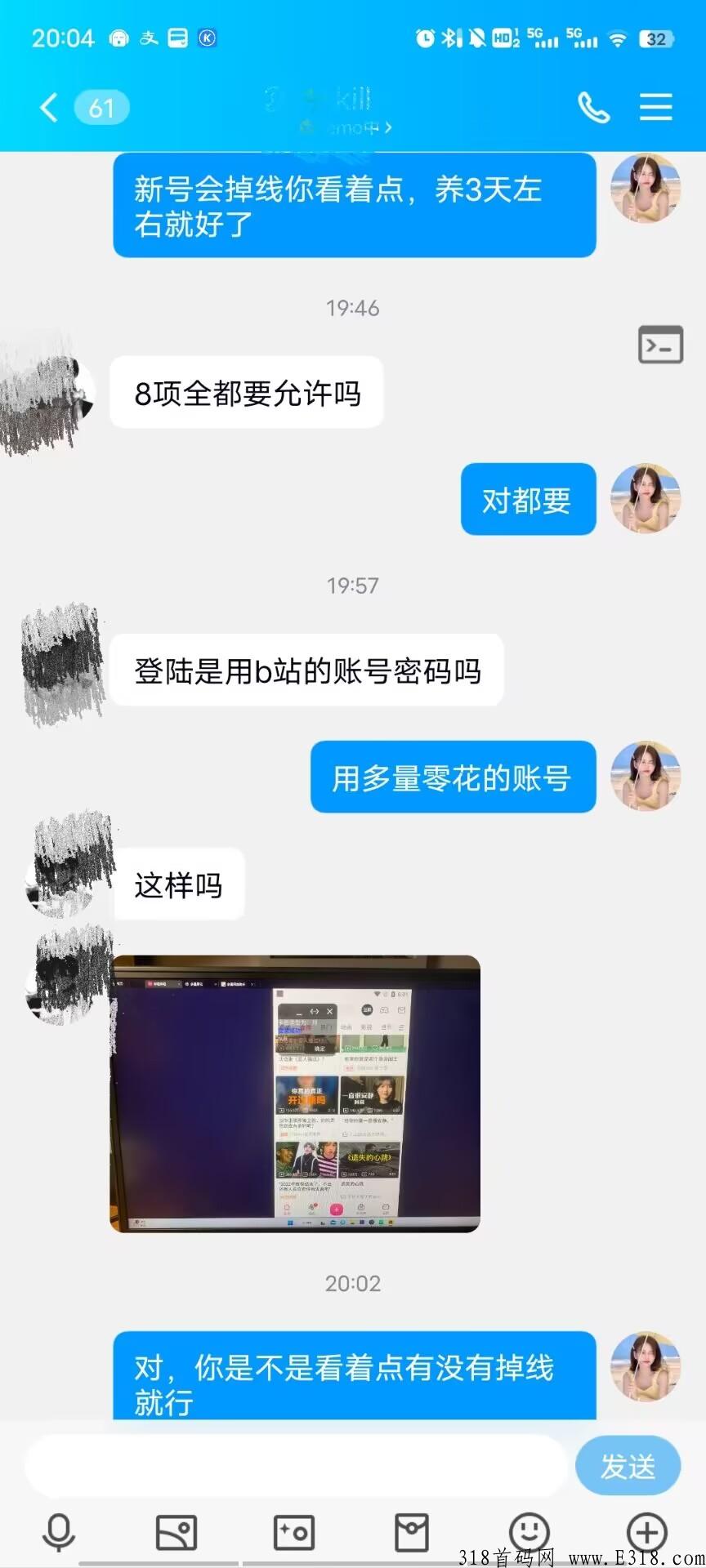The image size is (706, 1568).
Task: Focus the message input field
Action: [295, 1466]
